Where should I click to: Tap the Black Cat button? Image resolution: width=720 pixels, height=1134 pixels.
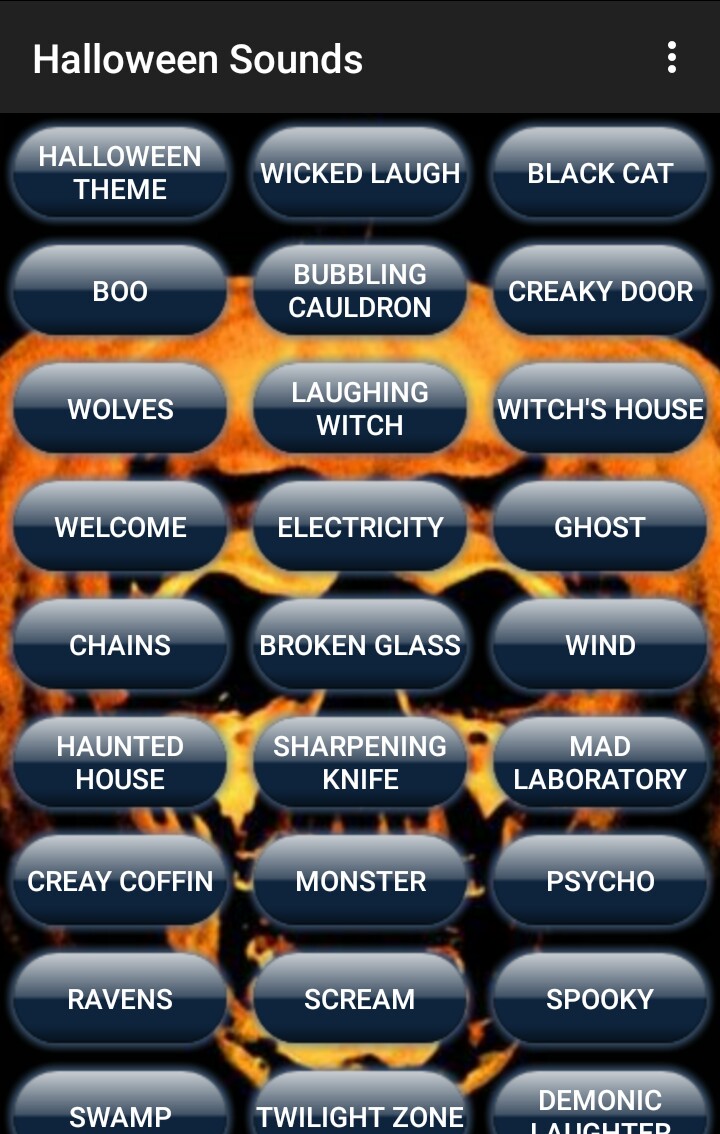tap(600, 173)
